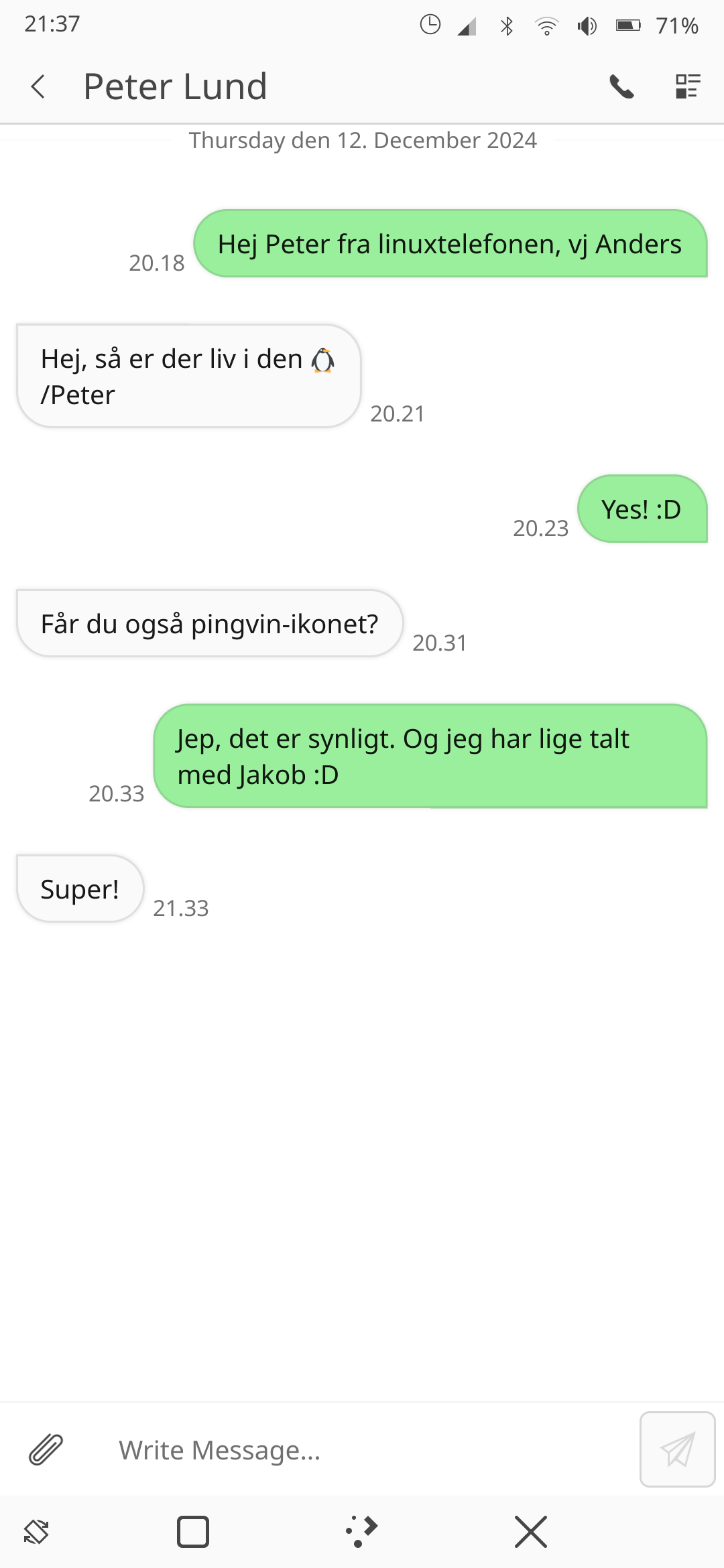Send the message with the paper-plane button
Screen dimensions: 724x1568
click(677, 1449)
